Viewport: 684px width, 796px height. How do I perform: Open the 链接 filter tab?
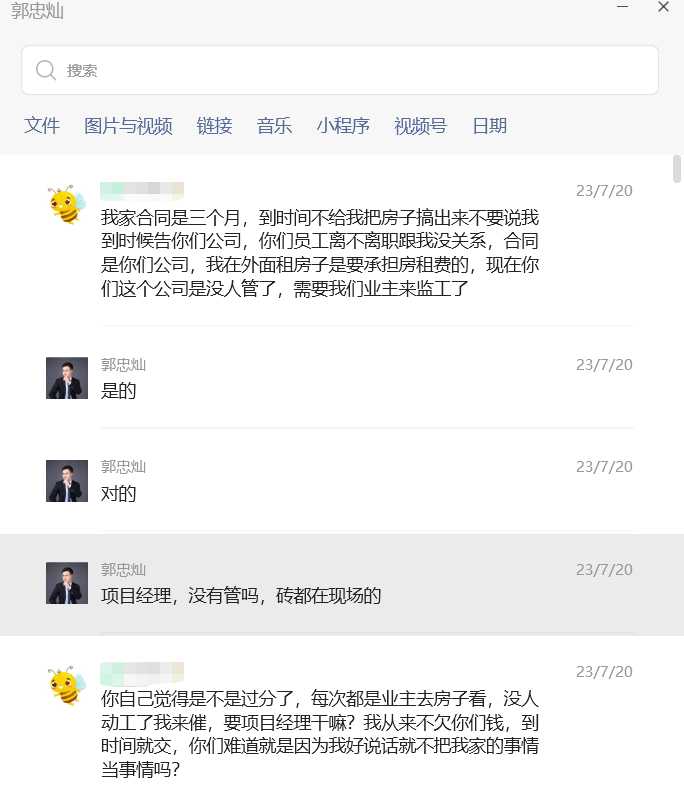[214, 126]
